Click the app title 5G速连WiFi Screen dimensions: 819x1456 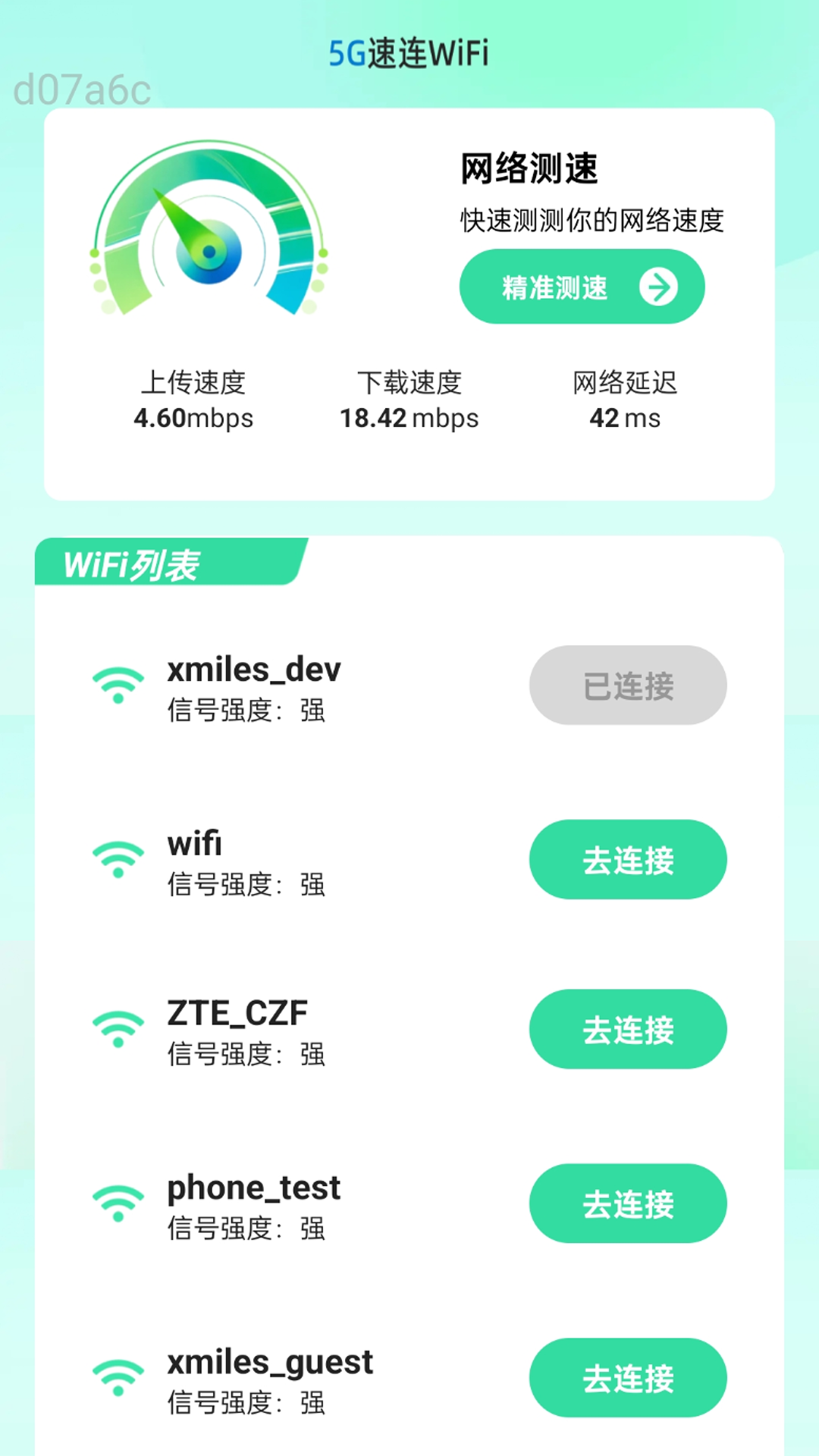point(409,52)
